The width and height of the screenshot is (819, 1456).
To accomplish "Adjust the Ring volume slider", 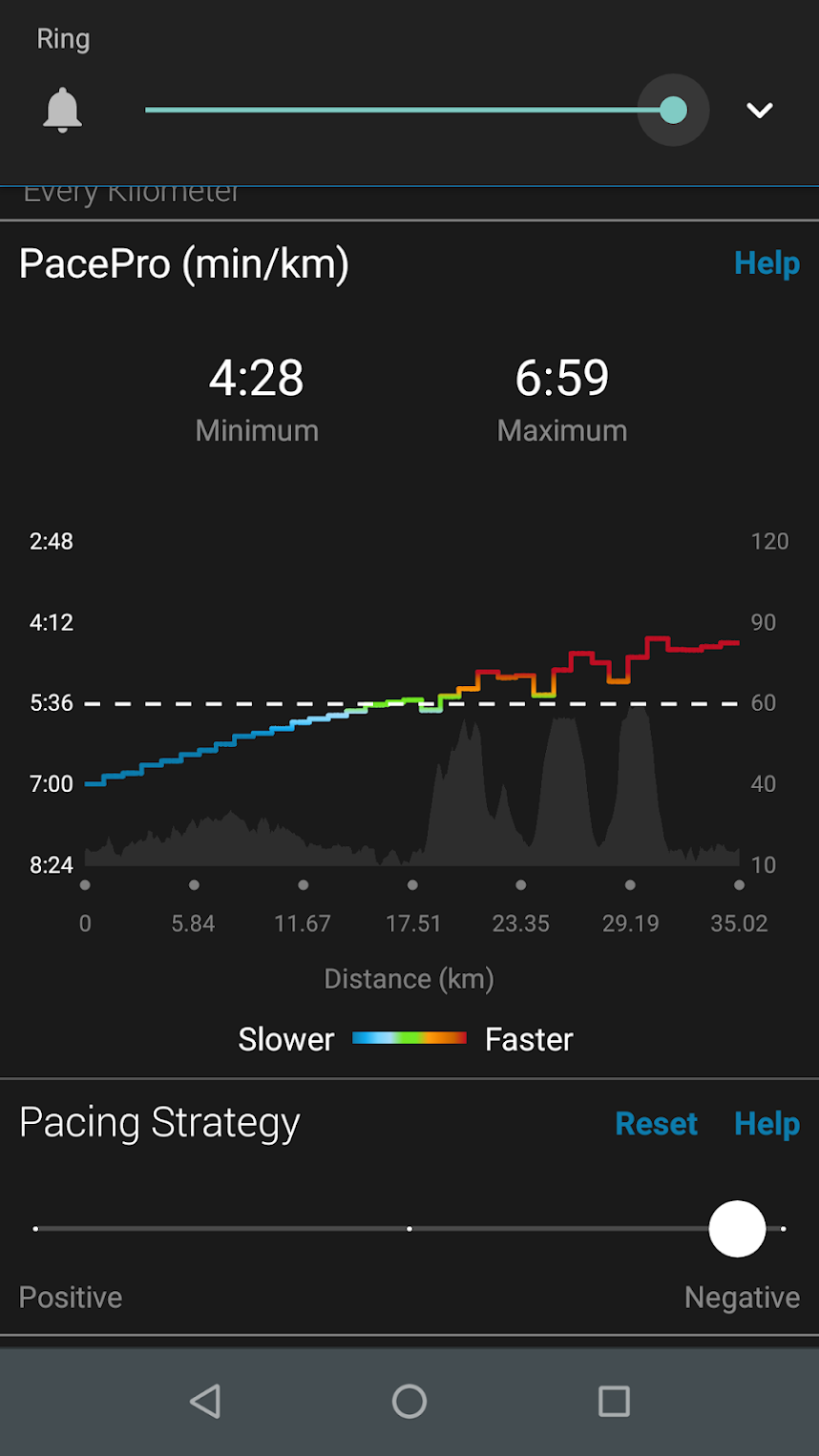I will coord(673,111).
